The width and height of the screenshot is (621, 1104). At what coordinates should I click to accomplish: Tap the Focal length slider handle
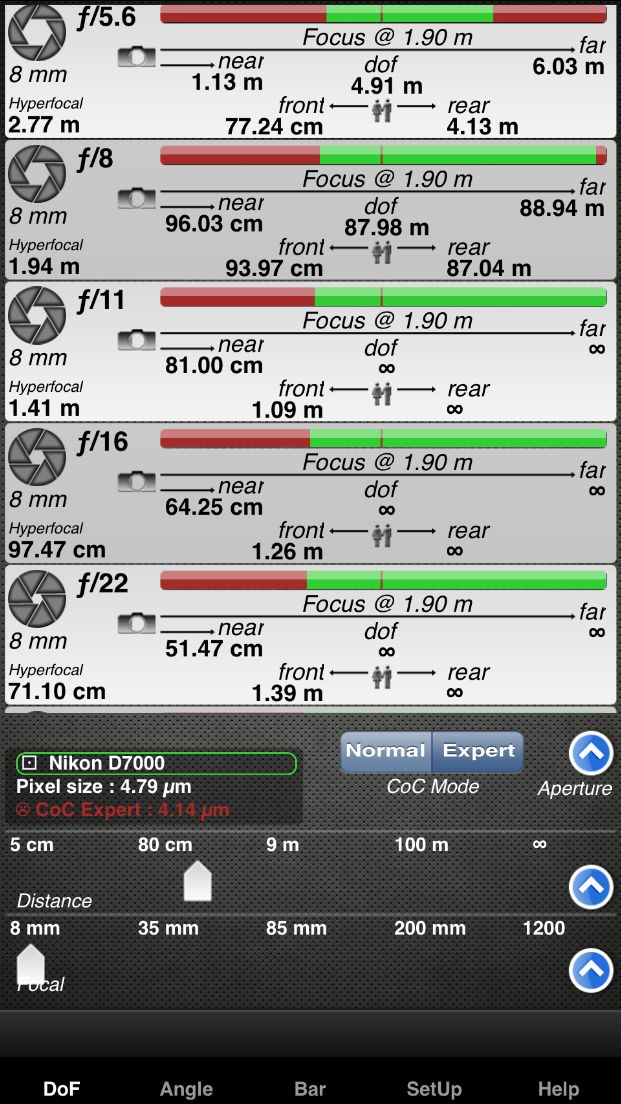pos(31,964)
